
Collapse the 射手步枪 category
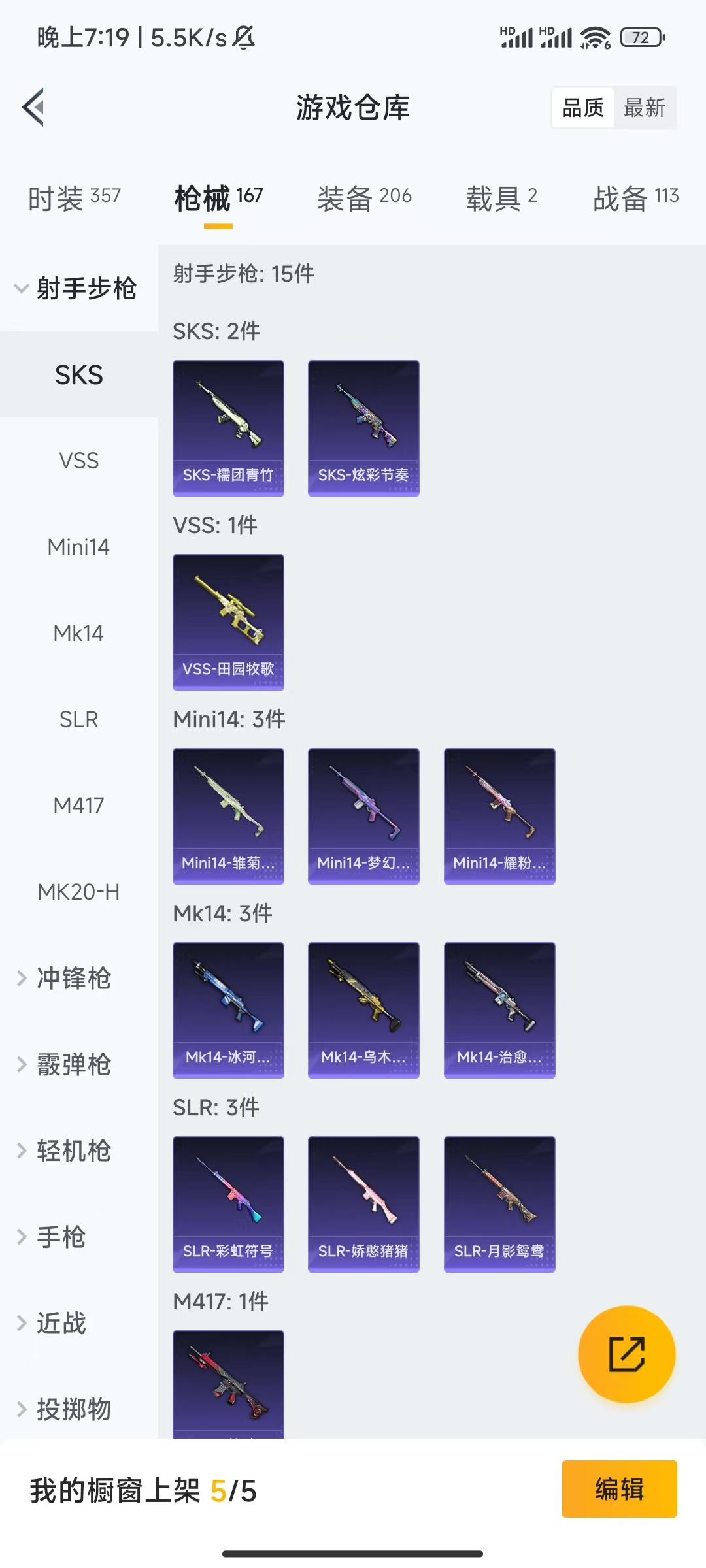pyautogui.click(x=88, y=287)
